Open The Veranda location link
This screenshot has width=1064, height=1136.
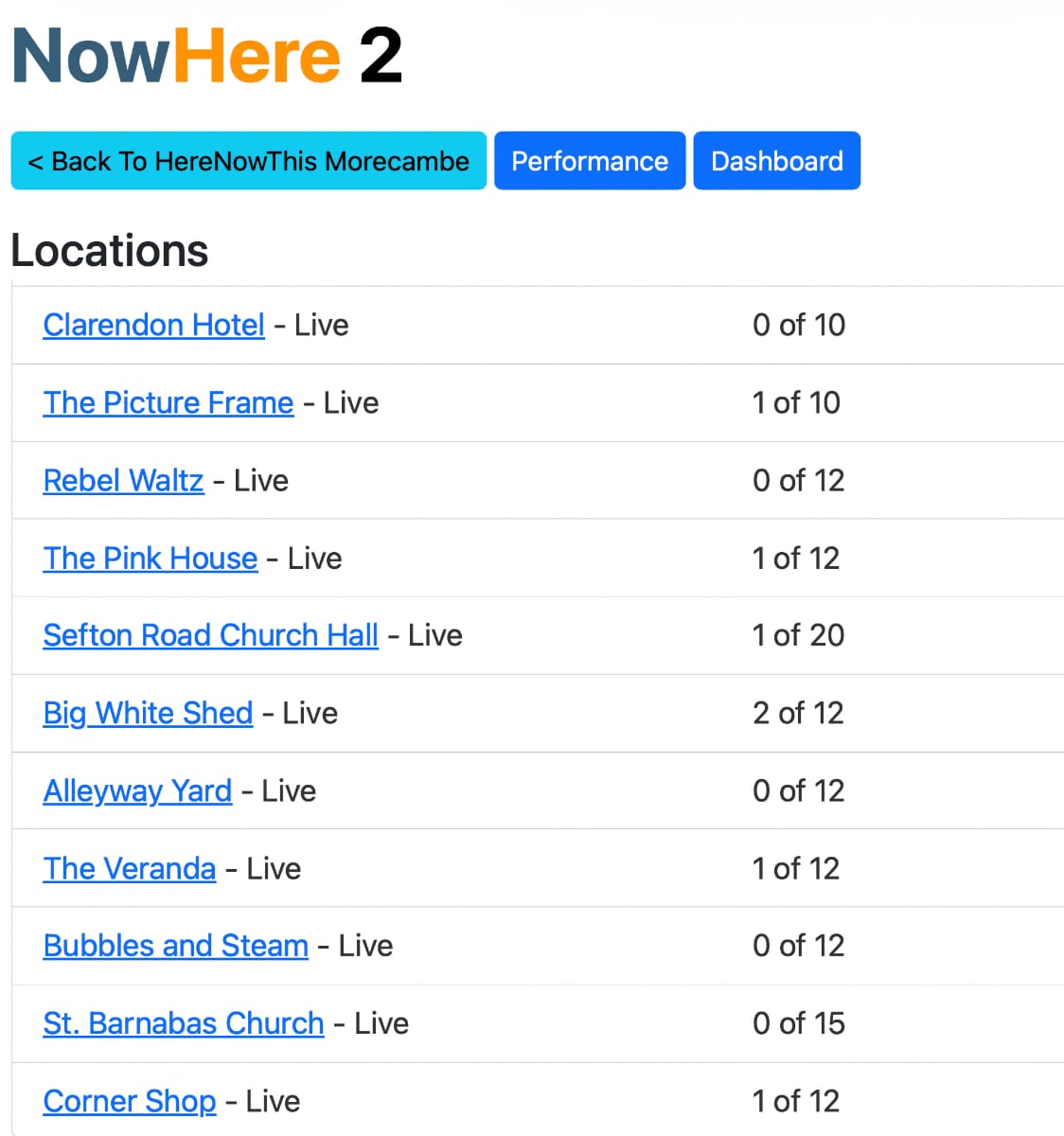[x=129, y=868]
